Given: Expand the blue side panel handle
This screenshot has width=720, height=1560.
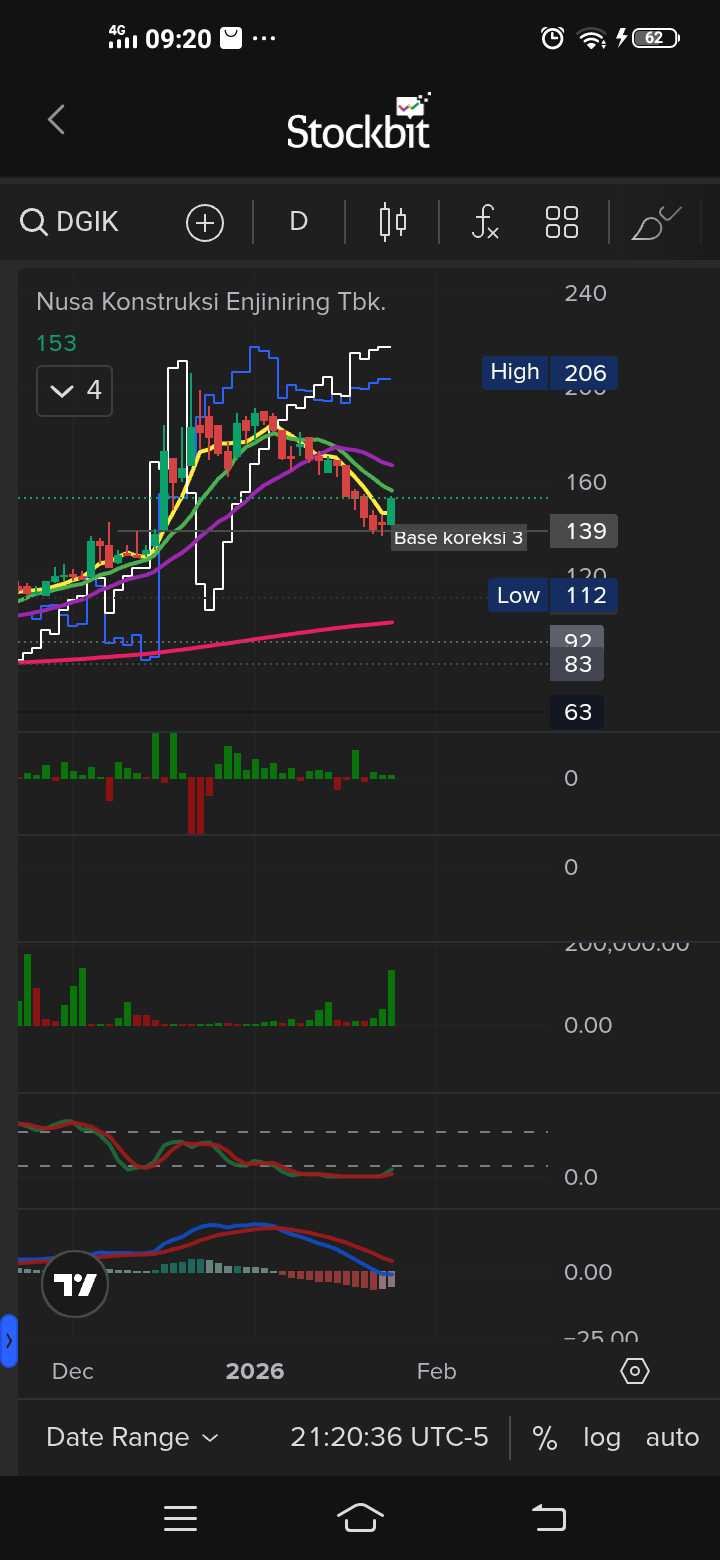Looking at the screenshot, I should click(9, 1341).
